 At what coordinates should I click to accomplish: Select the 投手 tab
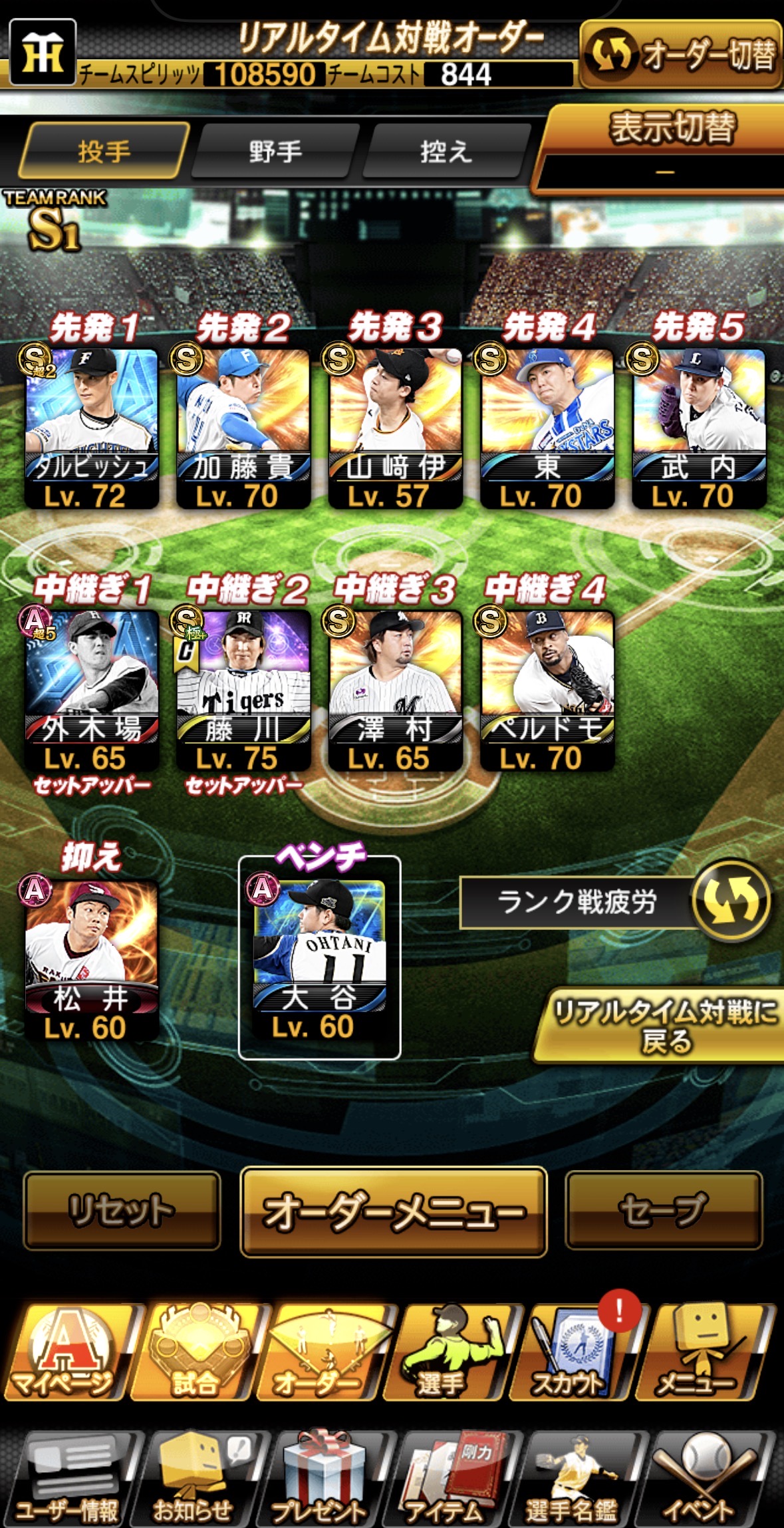(104, 152)
